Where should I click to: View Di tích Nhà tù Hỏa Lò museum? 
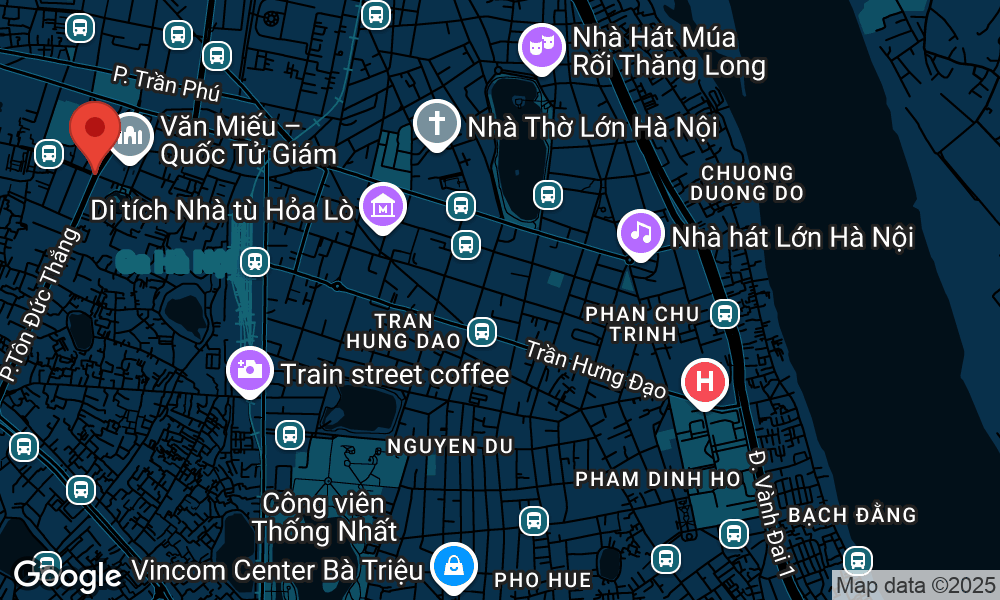point(383,207)
